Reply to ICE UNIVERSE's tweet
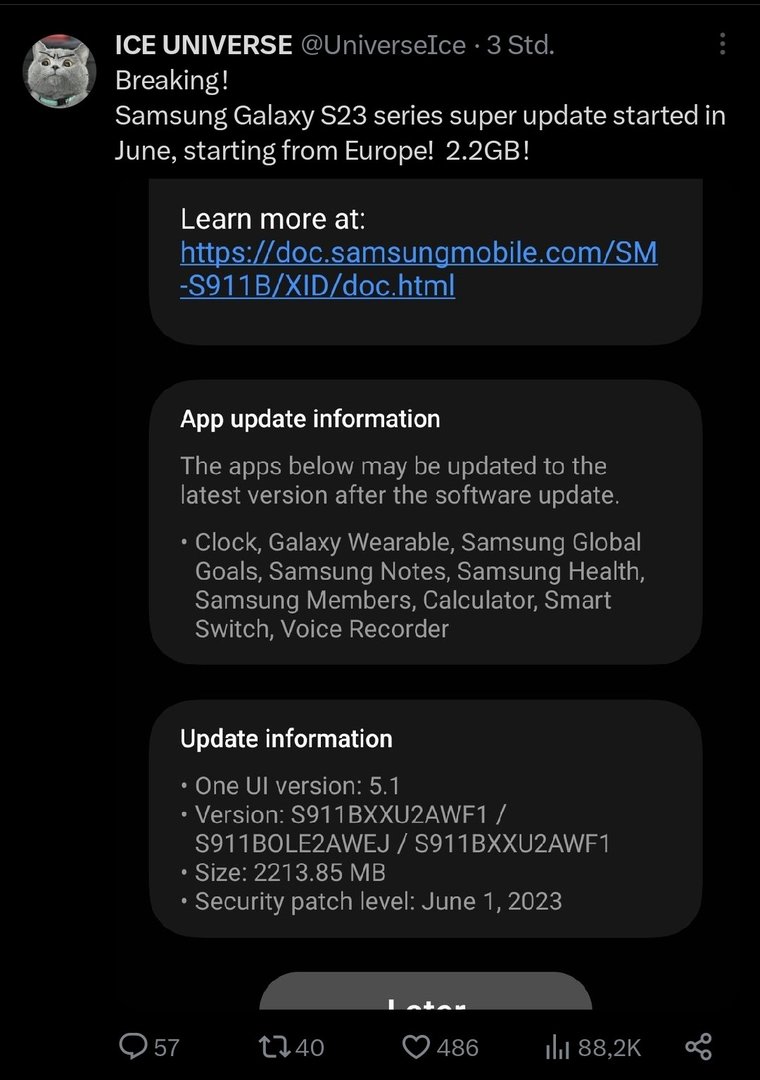Image resolution: width=760 pixels, height=1080 pixels. point(134,1046)
